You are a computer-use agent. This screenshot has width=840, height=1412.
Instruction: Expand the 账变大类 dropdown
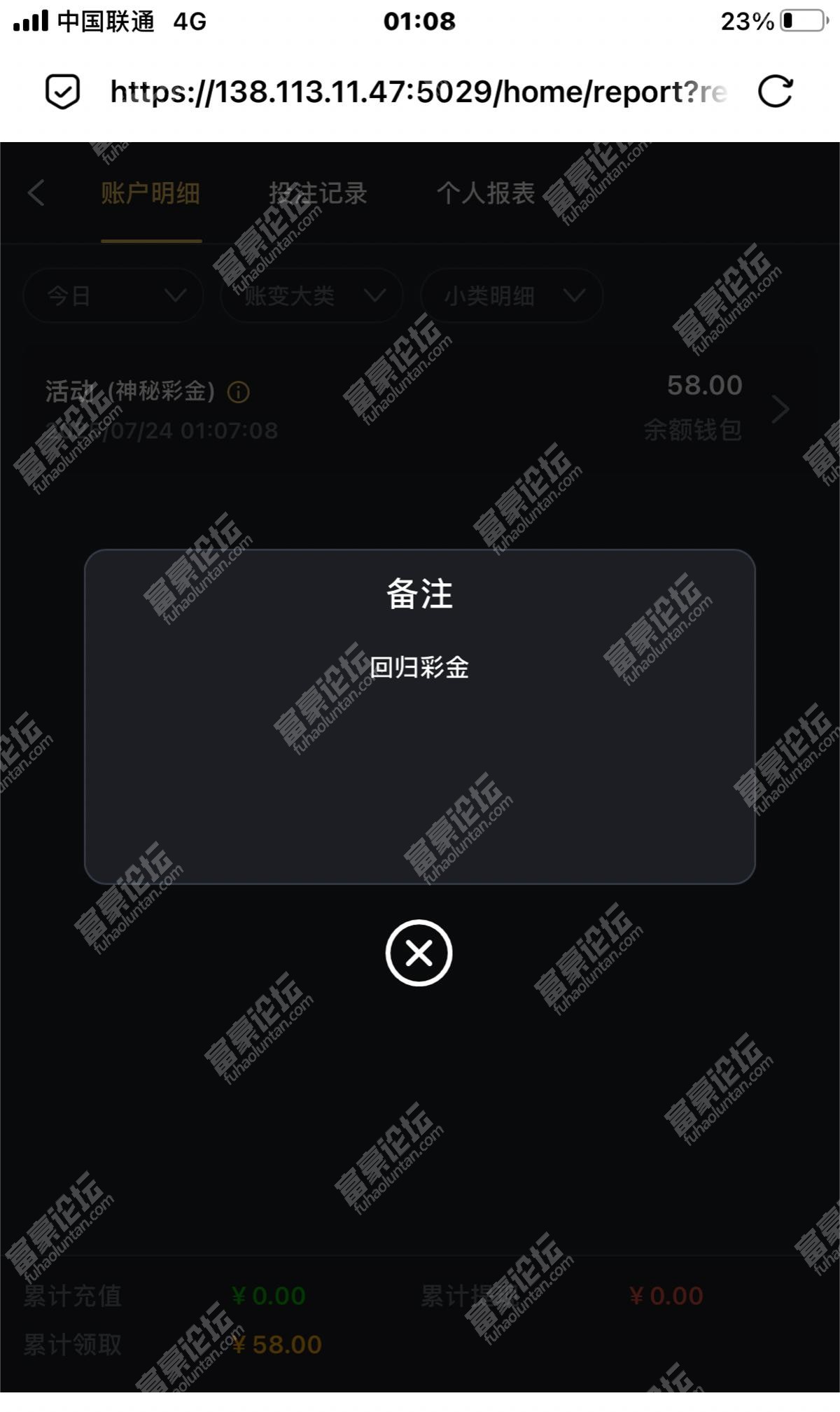tap(312, 295)
